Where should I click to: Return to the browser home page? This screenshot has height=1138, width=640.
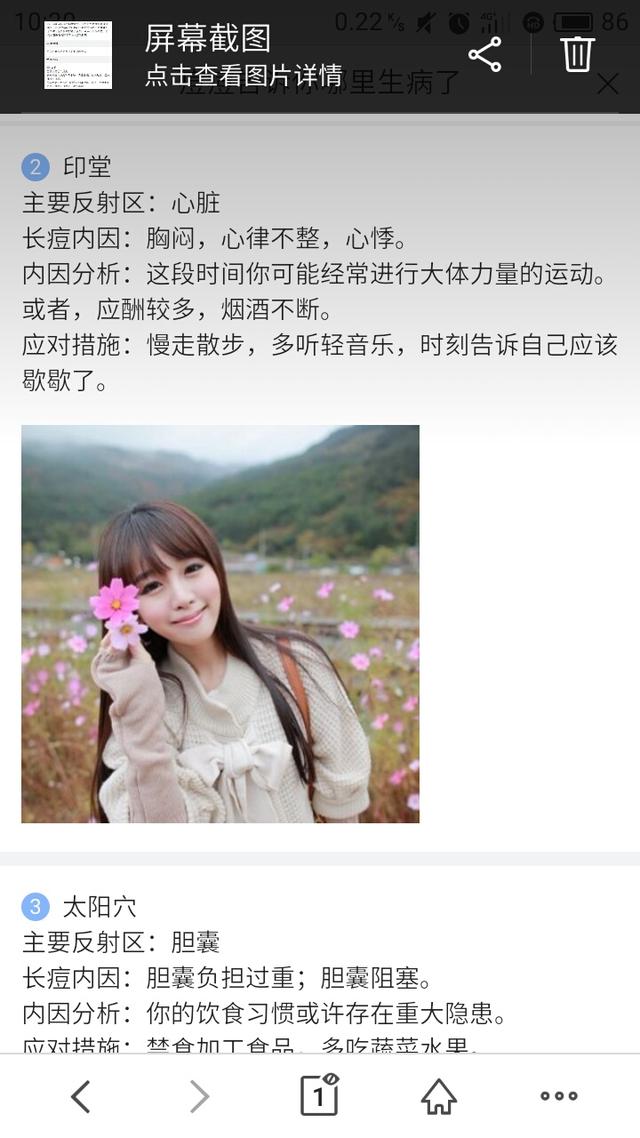(x=439, y=1096)
